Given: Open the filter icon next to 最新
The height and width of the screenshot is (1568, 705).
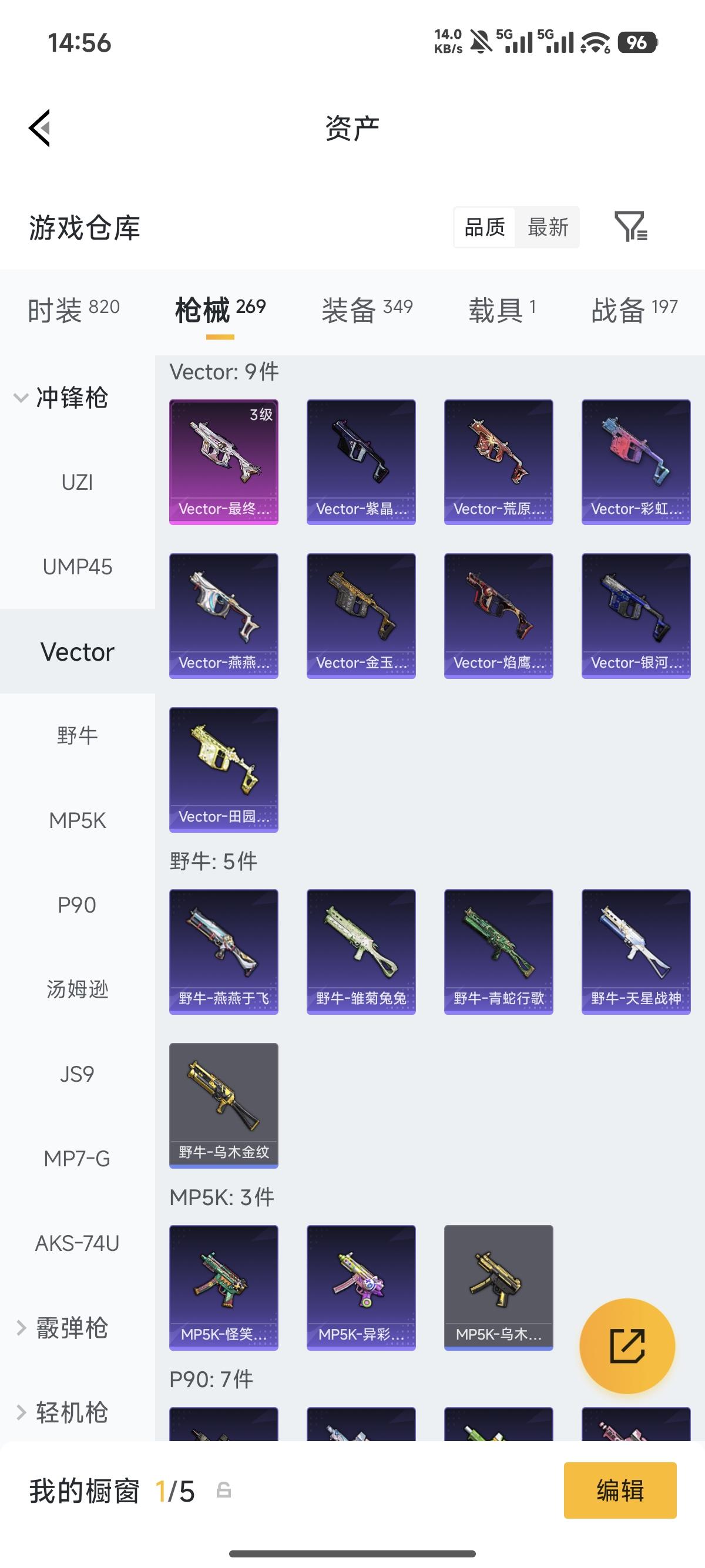Looking at the screenshot, I should pyautogui.click(x=631, y=227).
